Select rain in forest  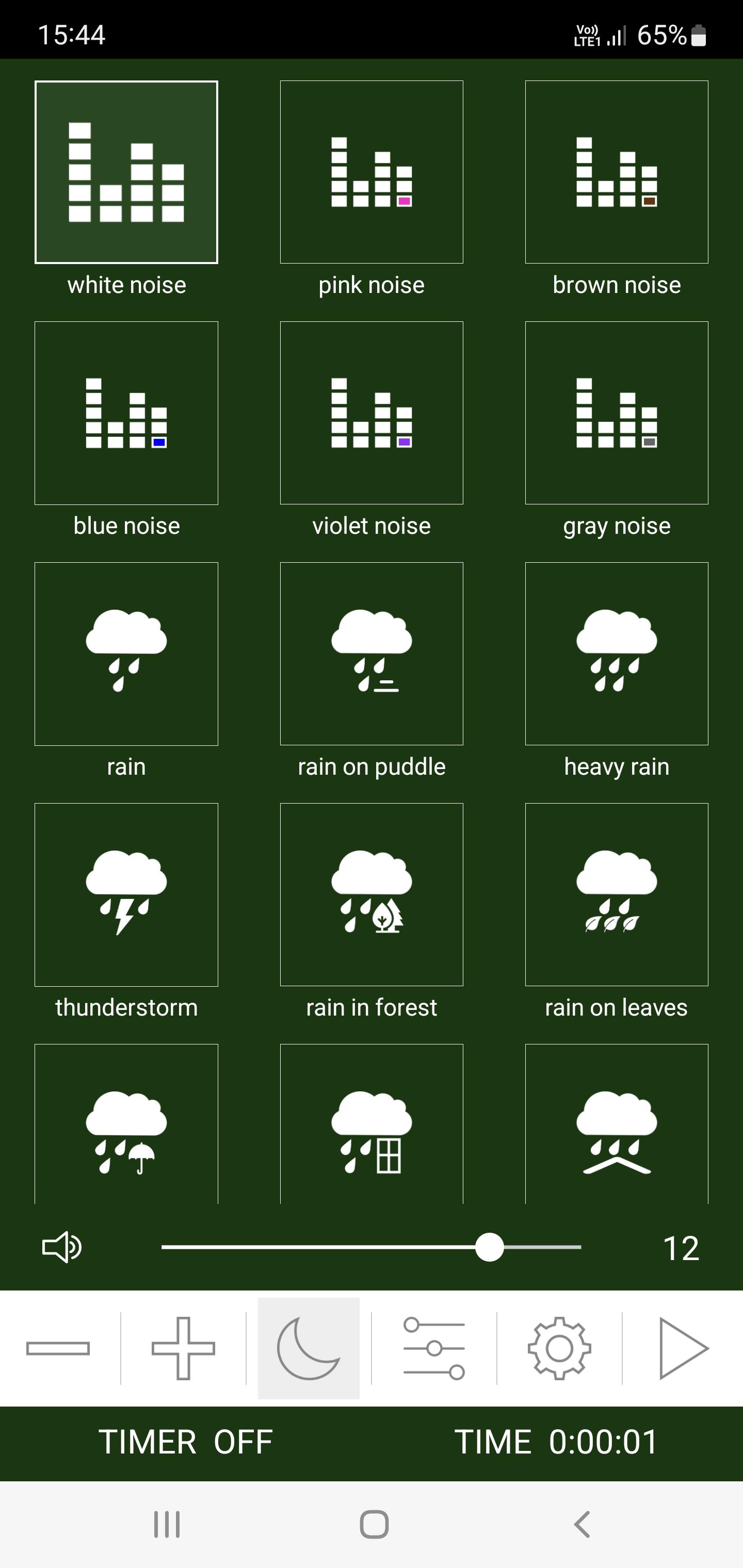coord(372,895)
